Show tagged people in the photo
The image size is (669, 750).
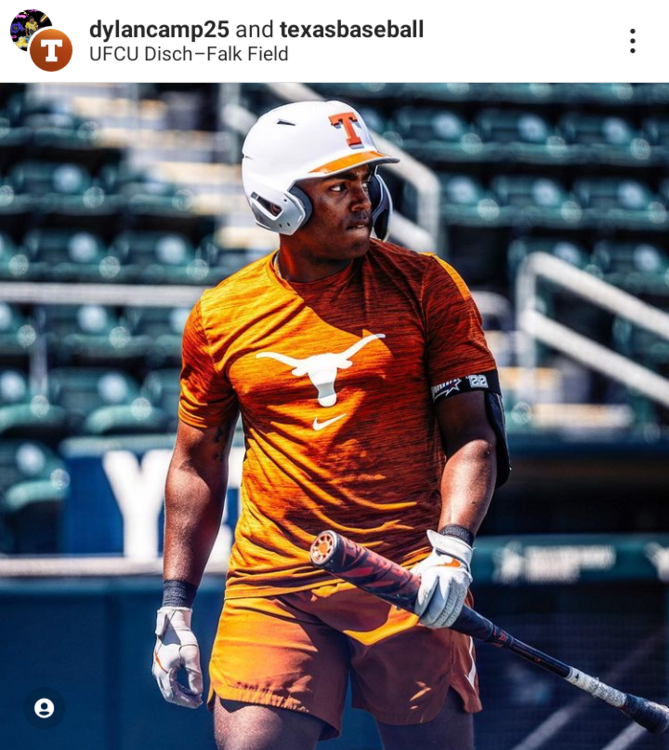tap(44, 707)
